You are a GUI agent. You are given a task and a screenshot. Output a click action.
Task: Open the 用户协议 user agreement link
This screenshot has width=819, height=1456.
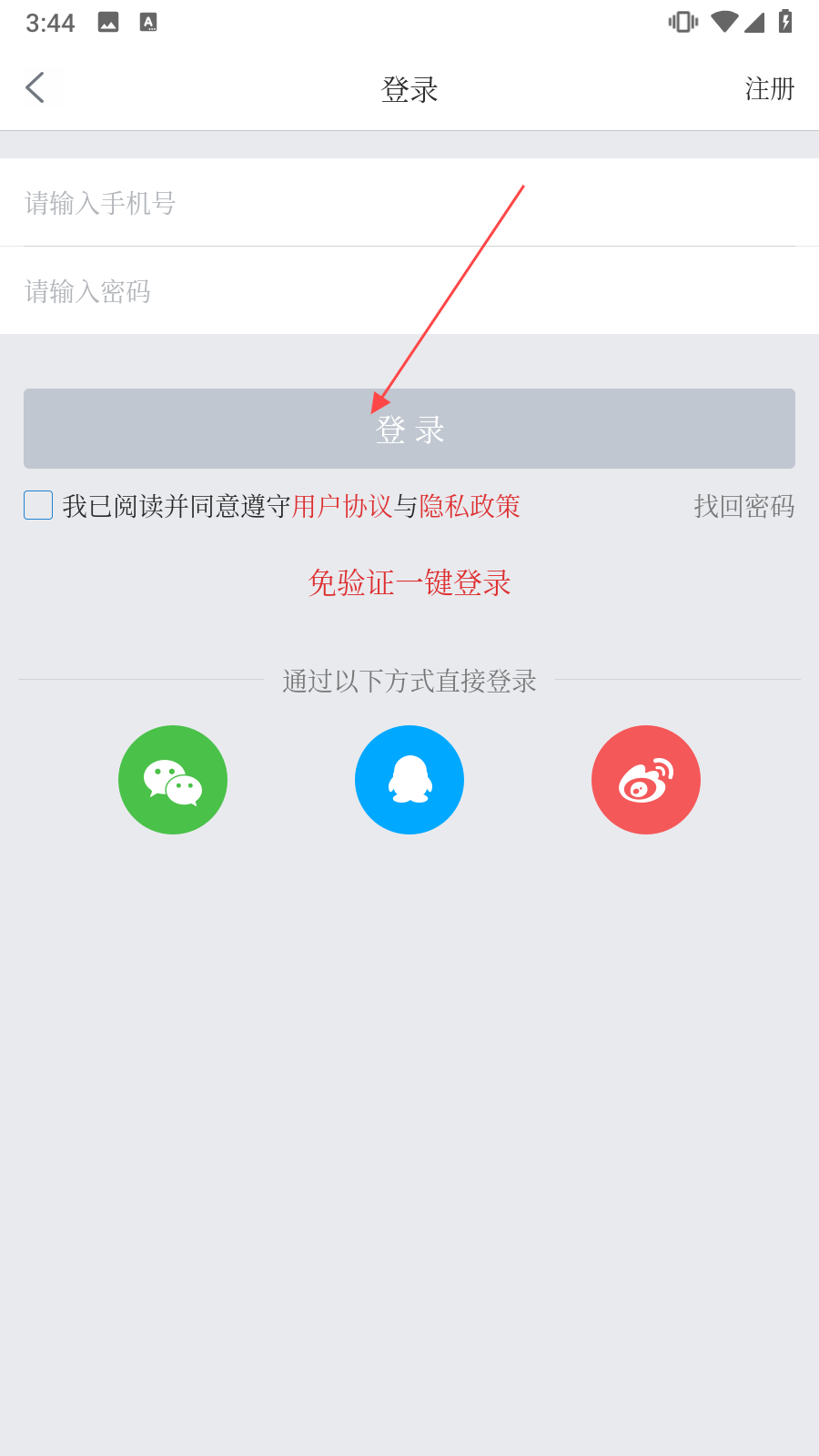click(342, 506)
